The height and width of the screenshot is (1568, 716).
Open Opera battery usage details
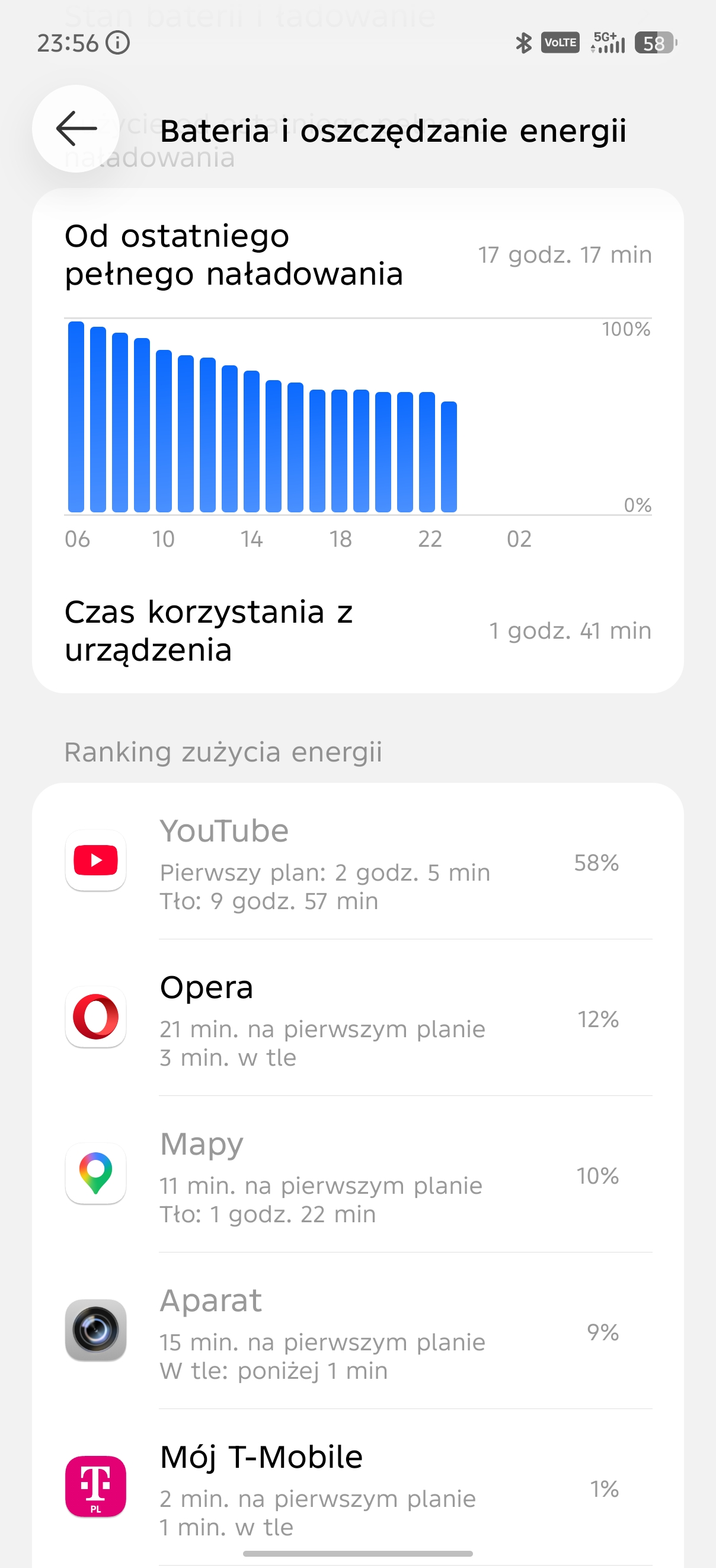click(x=357, y=1018)
